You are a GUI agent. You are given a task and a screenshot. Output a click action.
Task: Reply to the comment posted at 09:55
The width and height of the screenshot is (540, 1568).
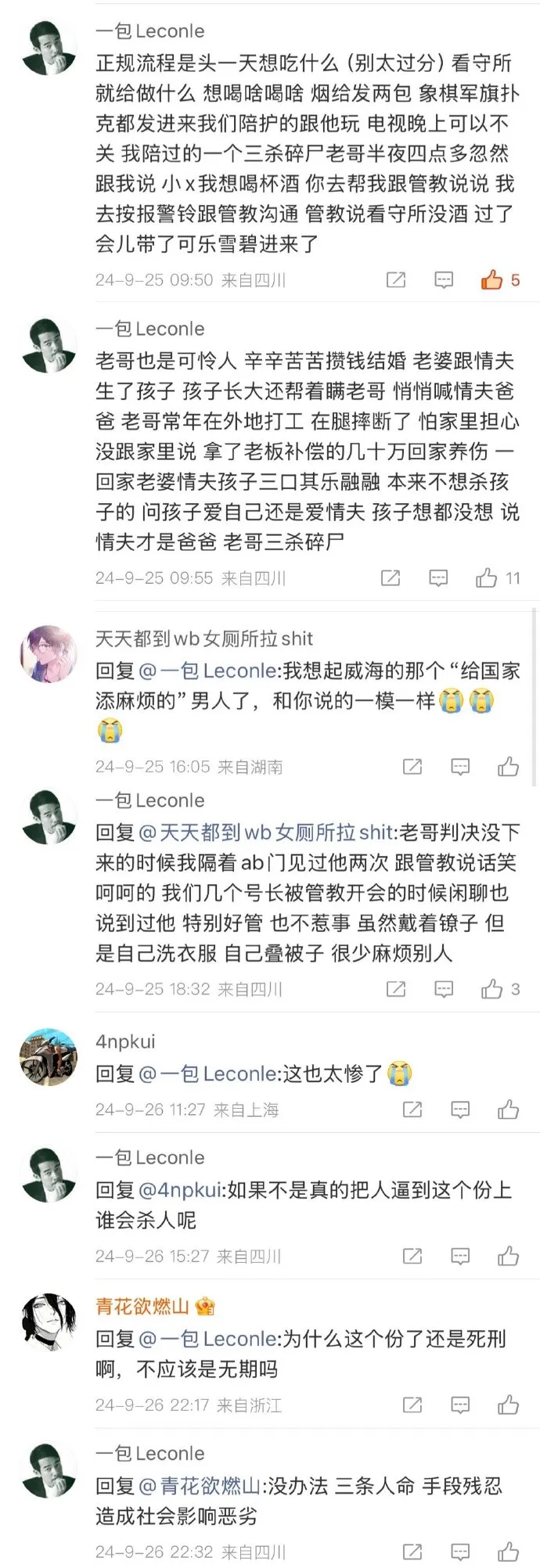(438, 577)
